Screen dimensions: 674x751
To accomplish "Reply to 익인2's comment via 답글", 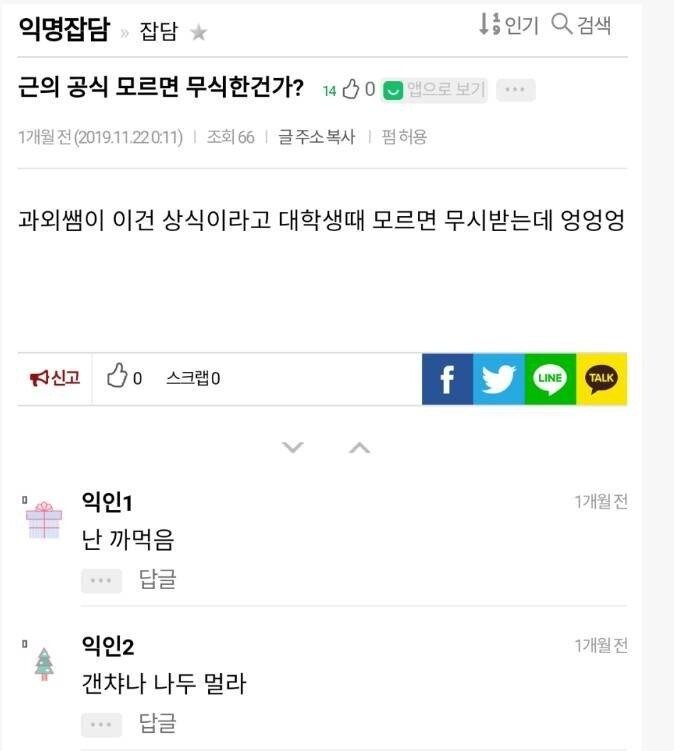I will 158,723.
